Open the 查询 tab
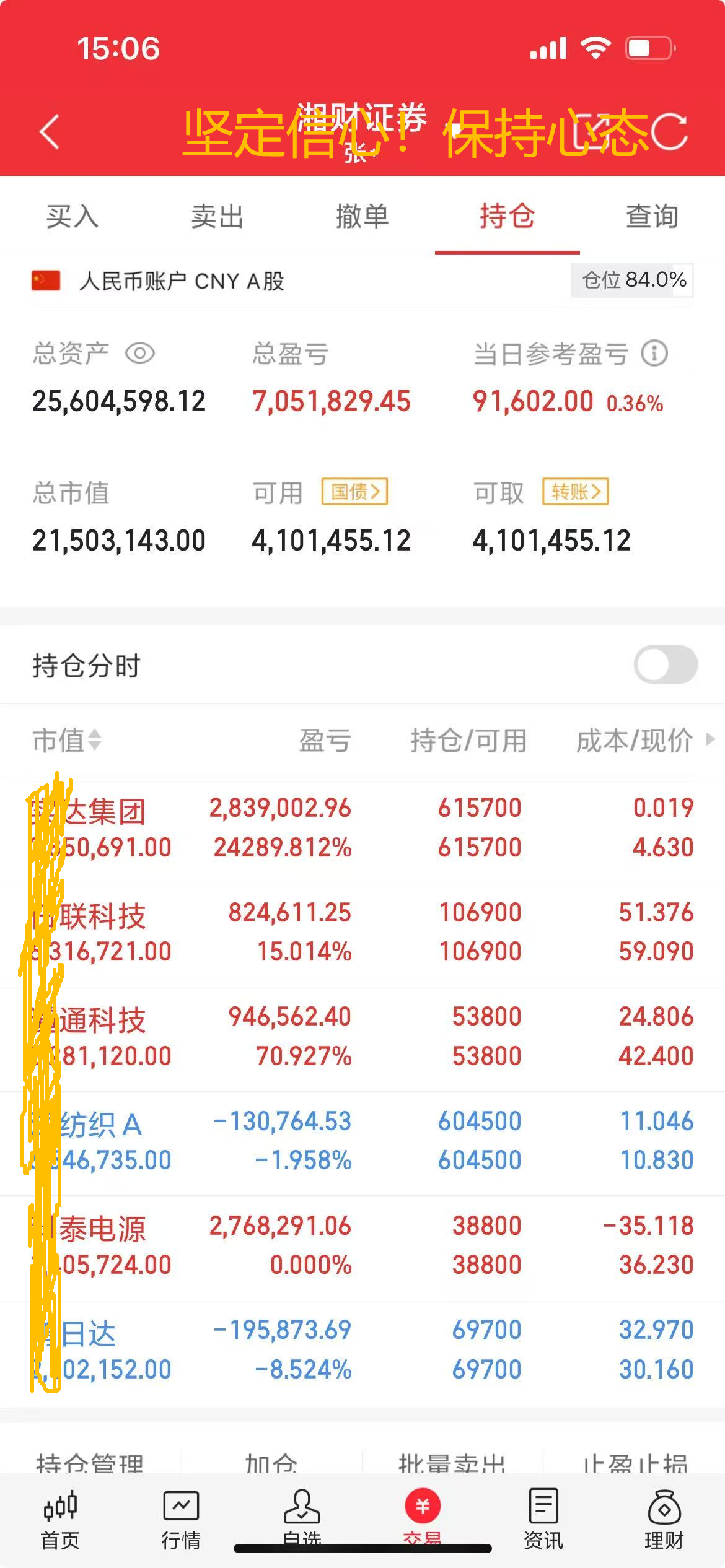725x1568 pixels. [x=652, y=217]
